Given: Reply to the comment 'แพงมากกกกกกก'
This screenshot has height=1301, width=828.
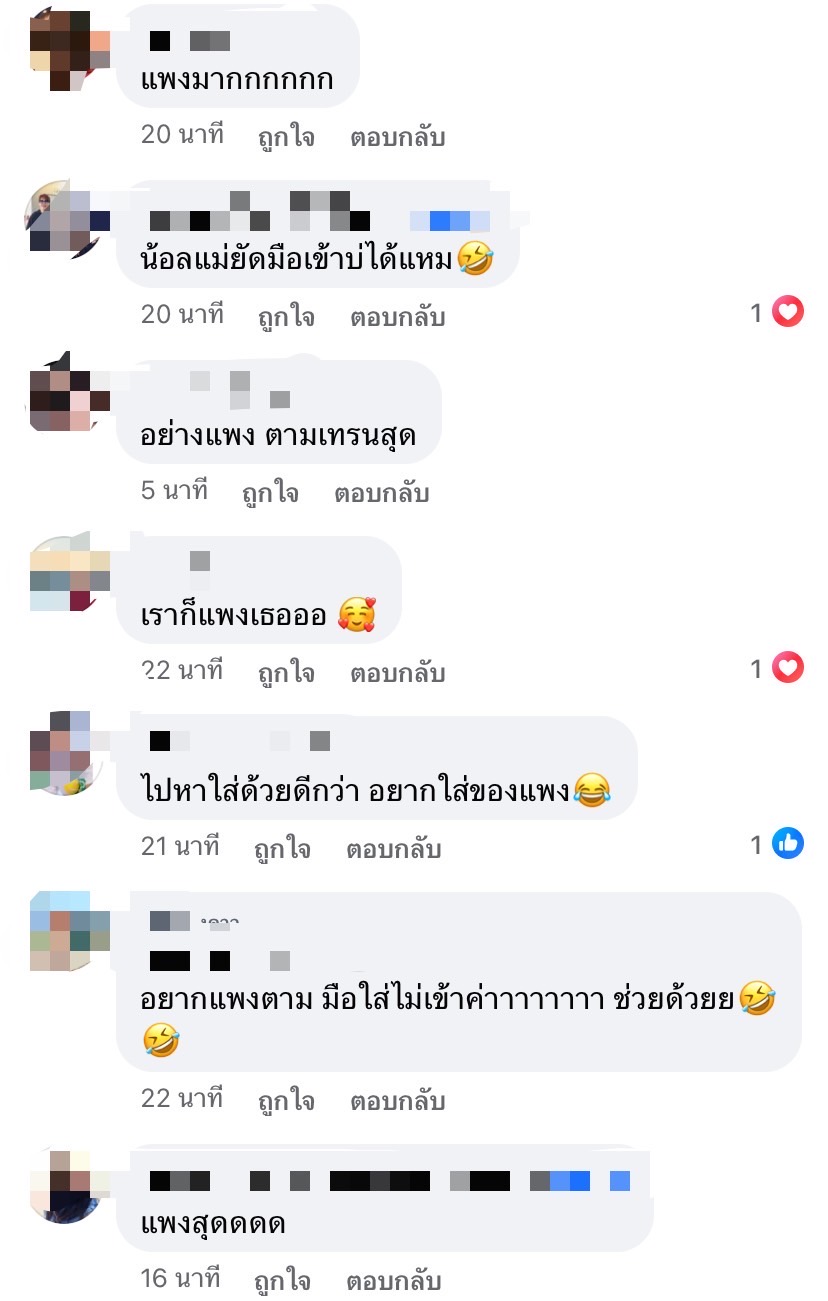Looking at the screenshot, I should tap(396, 137).
